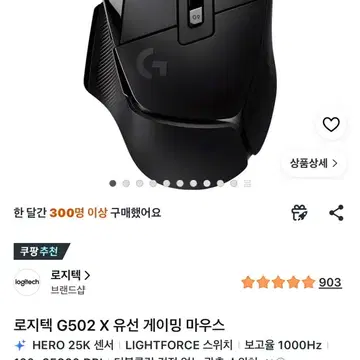The height and width of the screenshot is (360, 360).
Task: Share this product listing
Action: 336,213
